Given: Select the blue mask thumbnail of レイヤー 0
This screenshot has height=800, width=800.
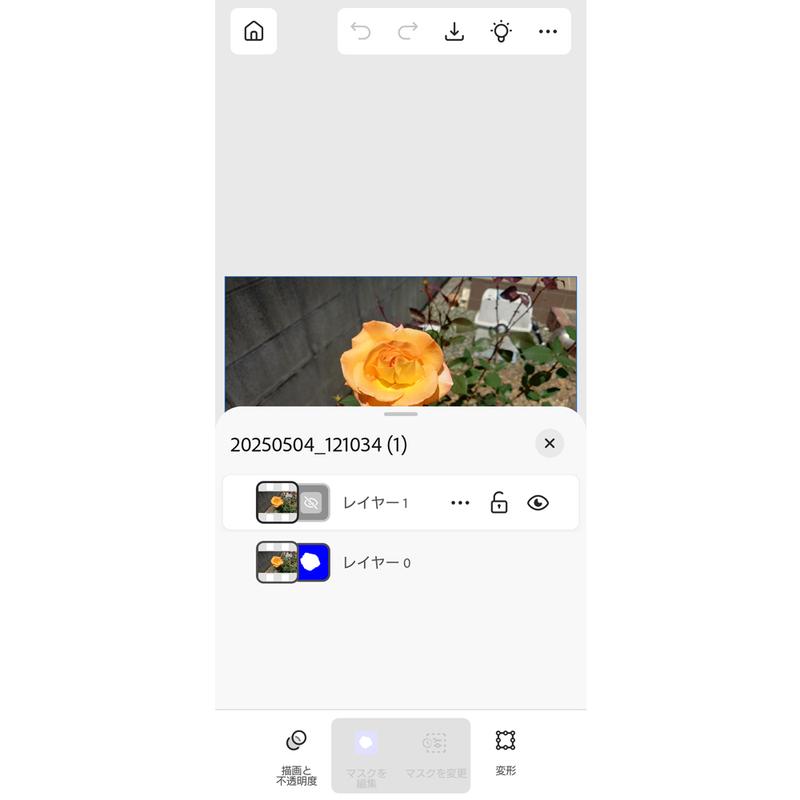Looking at the screenshot, I should point(314,563).
